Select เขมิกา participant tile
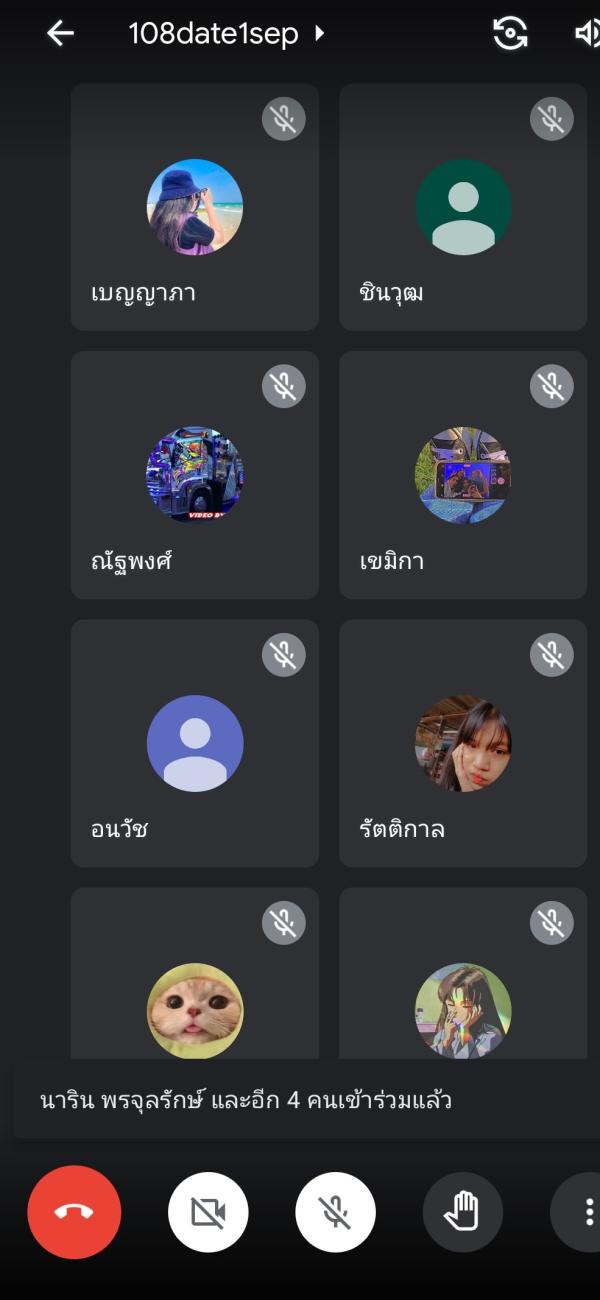 pyautogui.click(x=463, y=475)
